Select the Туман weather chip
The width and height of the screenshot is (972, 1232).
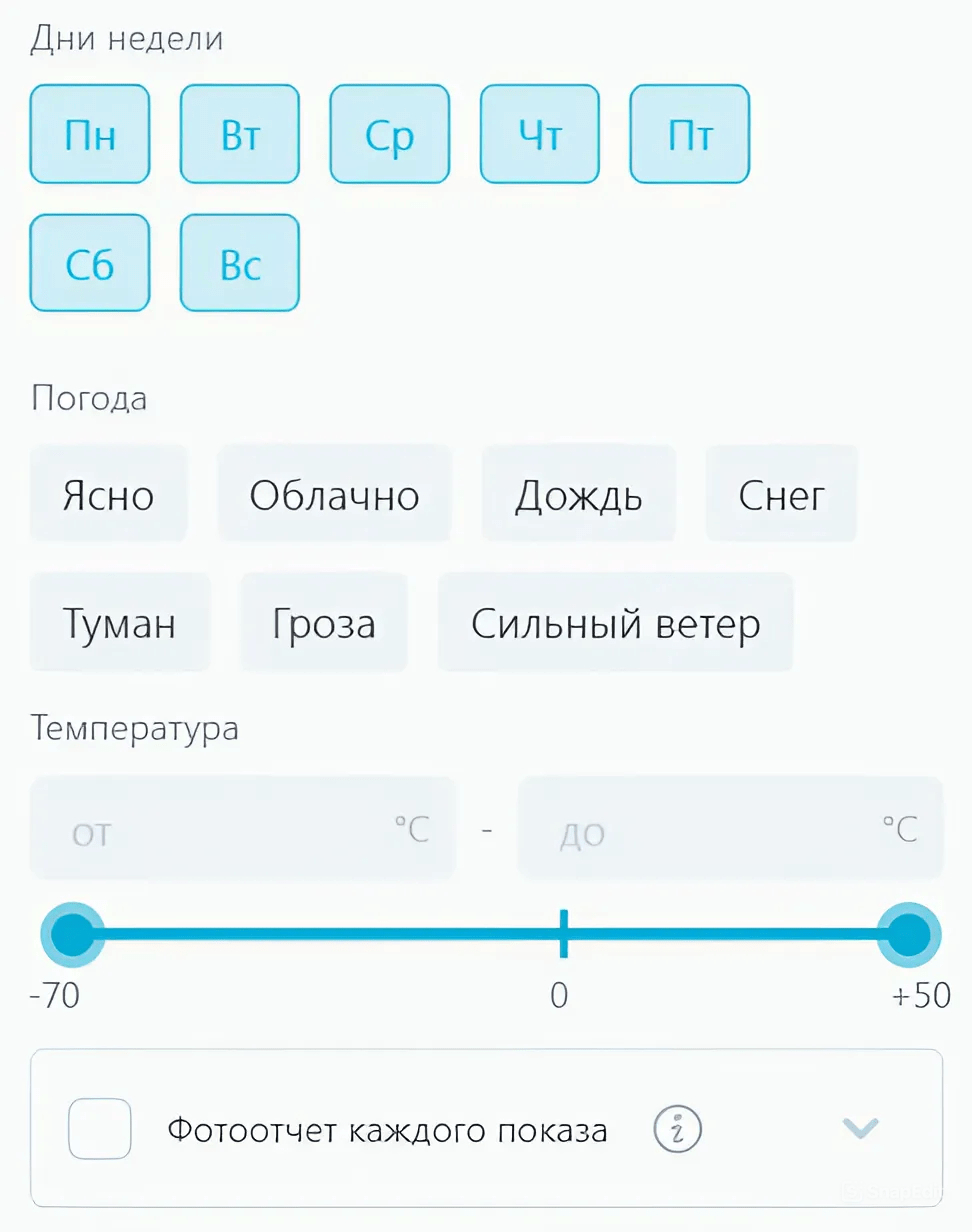119,622
